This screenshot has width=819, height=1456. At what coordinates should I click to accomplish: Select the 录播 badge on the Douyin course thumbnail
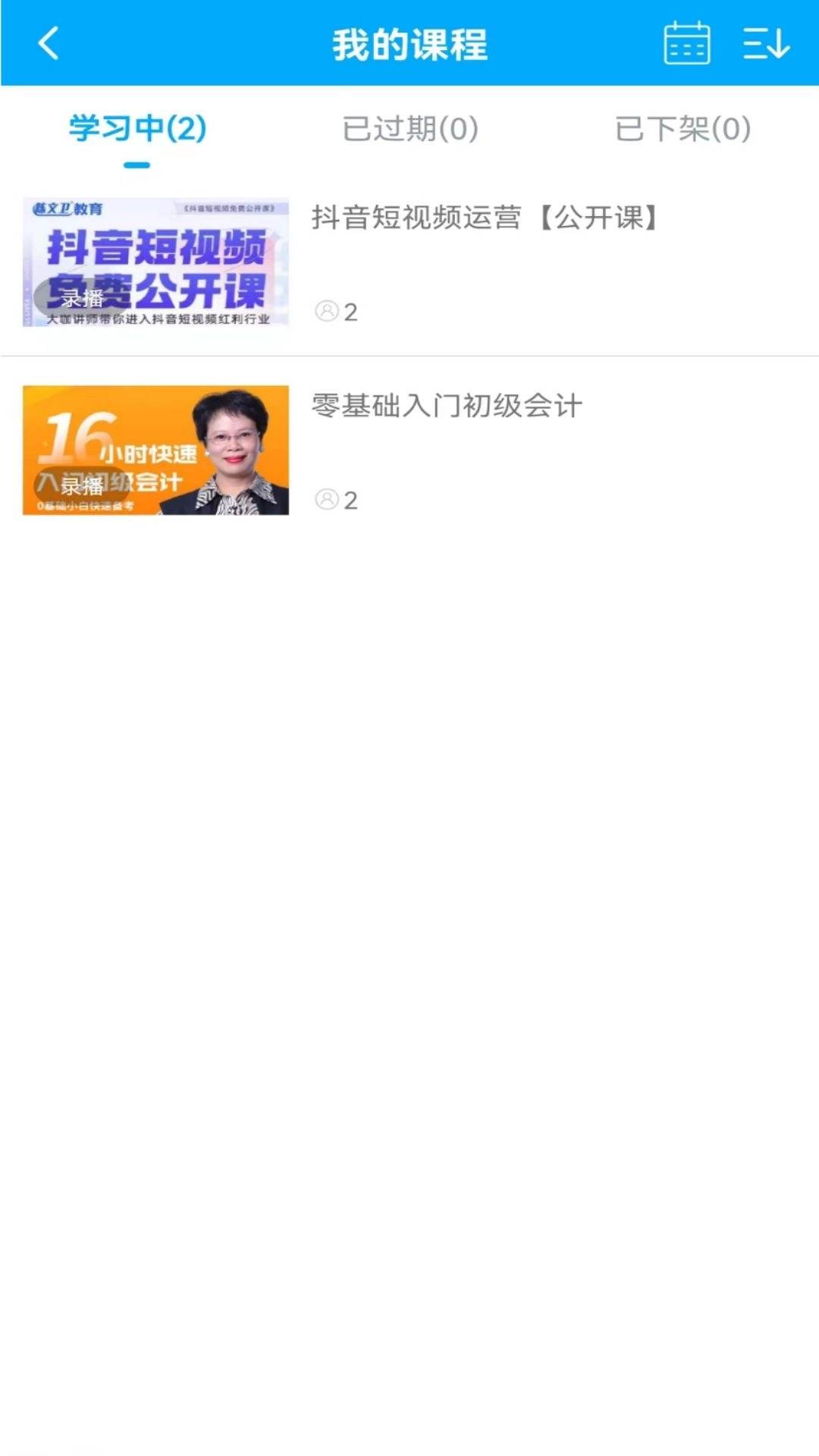(83, 300)
